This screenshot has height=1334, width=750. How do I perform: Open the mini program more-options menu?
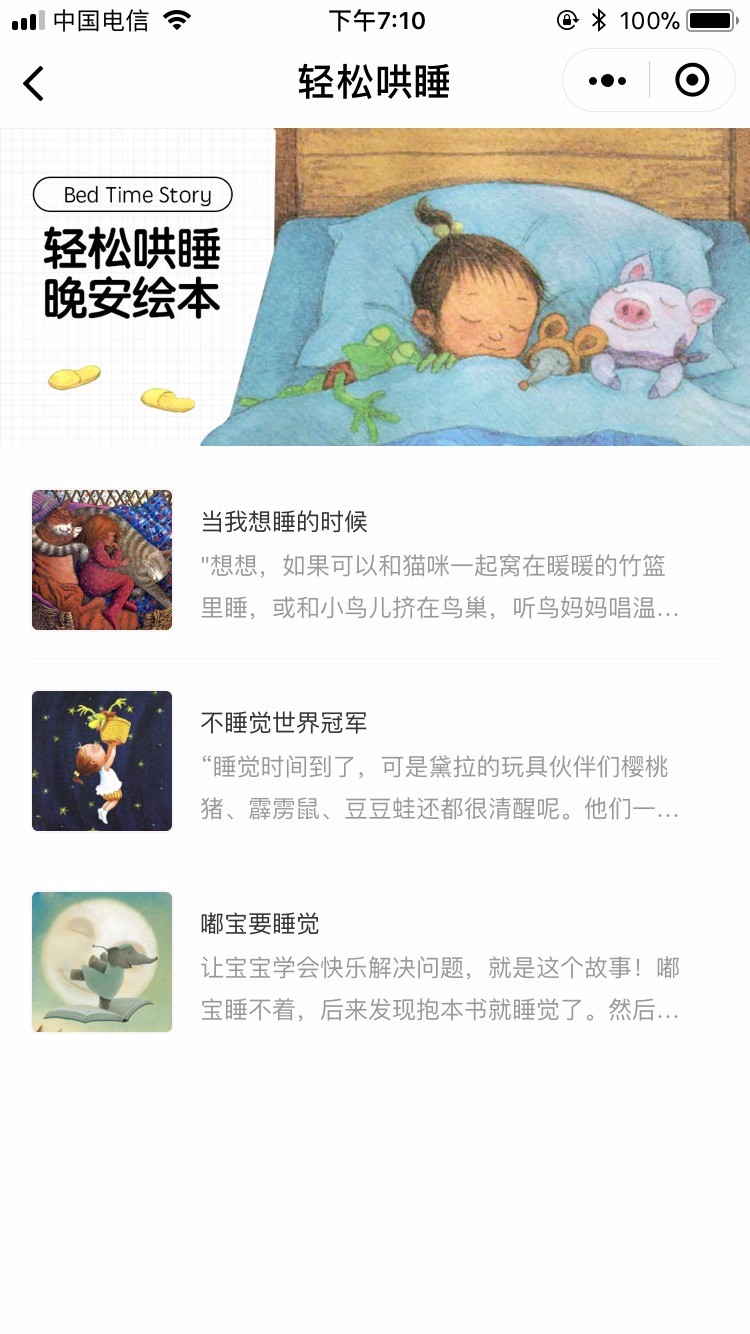tap(607, 81)
